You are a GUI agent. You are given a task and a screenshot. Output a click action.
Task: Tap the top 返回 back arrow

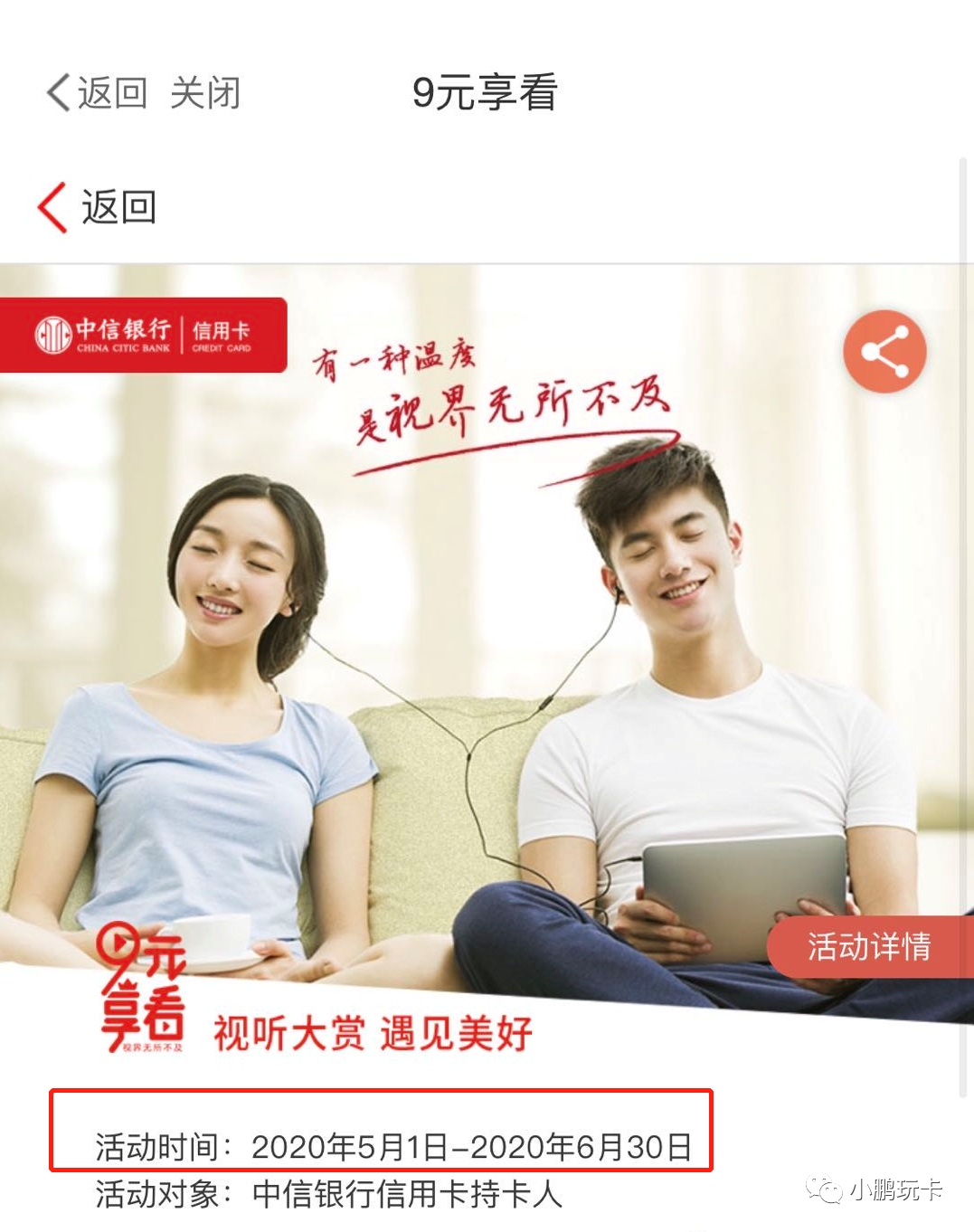coord(95,93)
